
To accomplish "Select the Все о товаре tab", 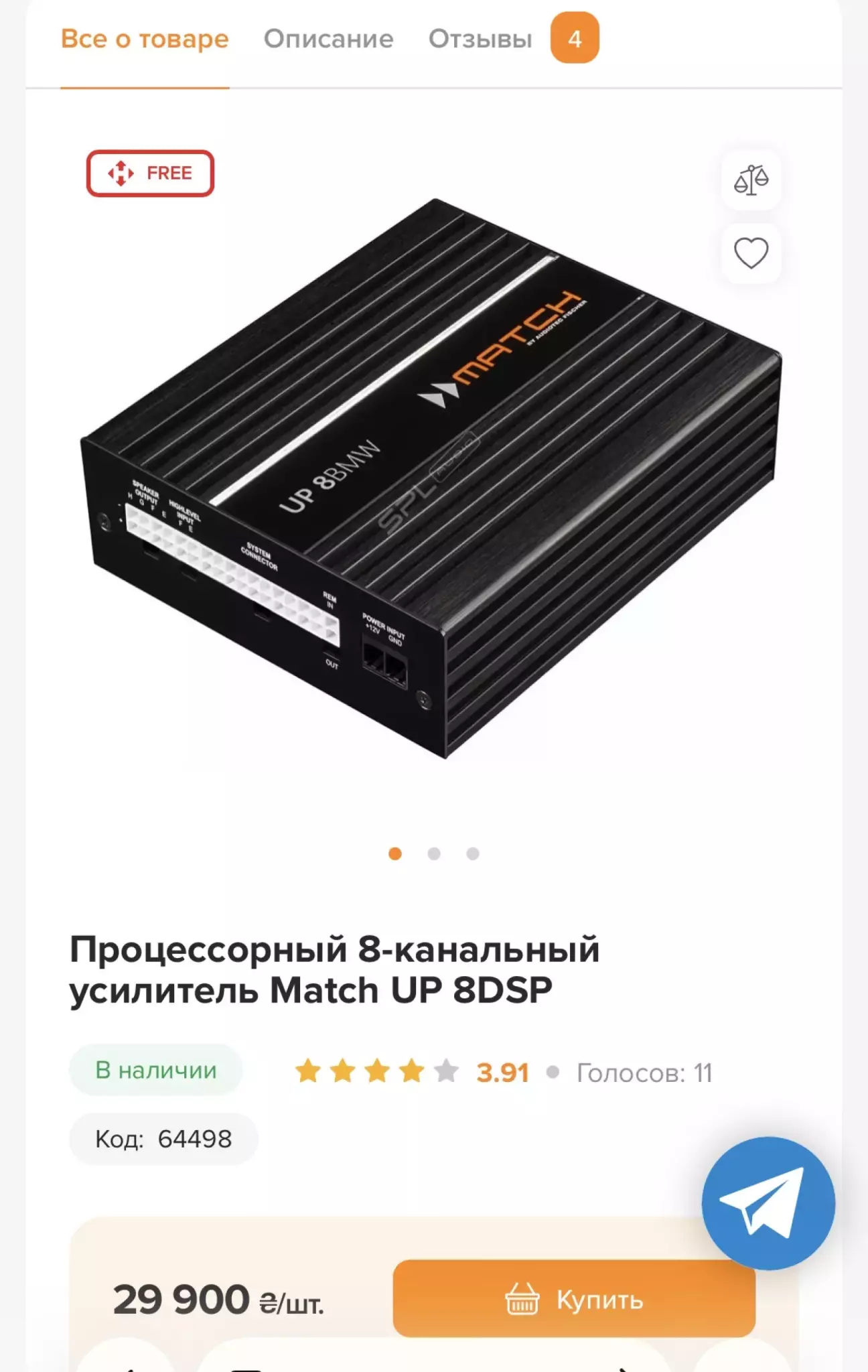I will [x=145, y=39].
